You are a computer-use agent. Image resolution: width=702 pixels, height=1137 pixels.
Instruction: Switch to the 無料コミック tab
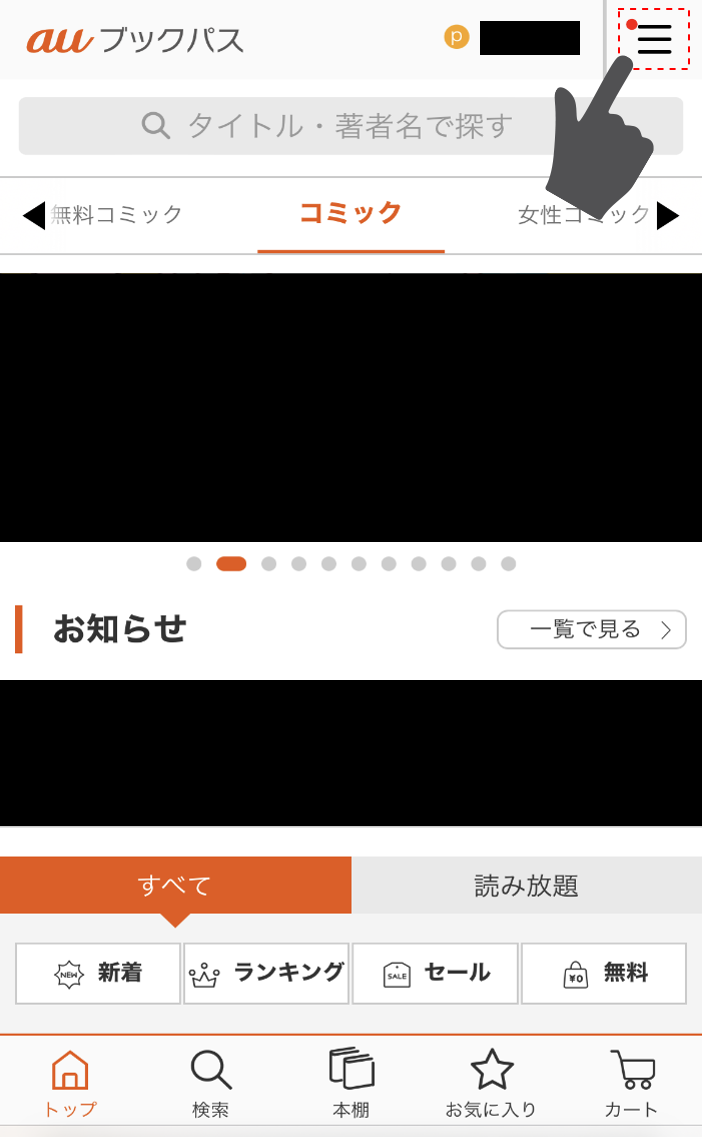coord(116,214)
